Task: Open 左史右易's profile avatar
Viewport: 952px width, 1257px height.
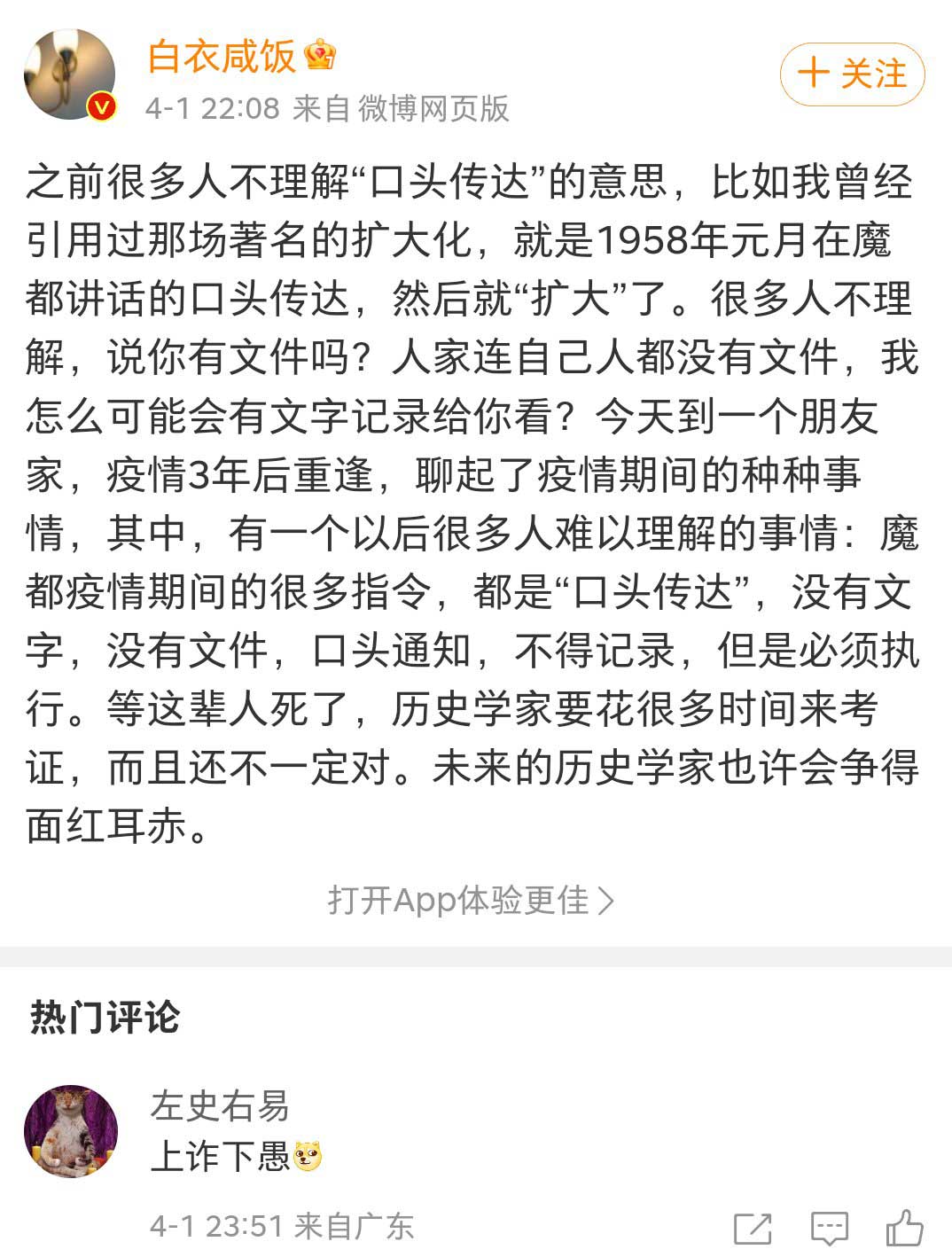Action: point(70,1131)
